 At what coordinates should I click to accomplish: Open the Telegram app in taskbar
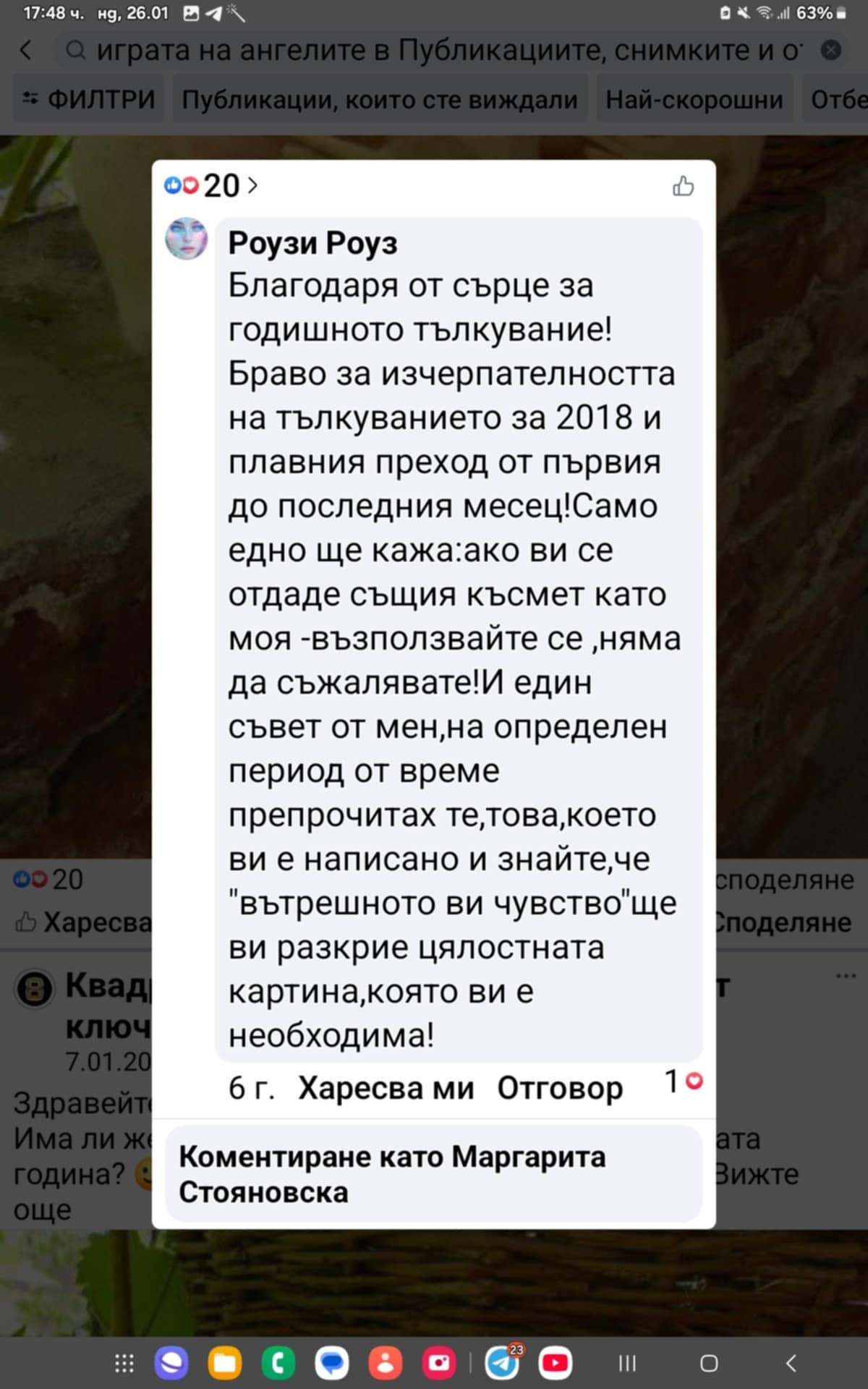point(502,1364)
